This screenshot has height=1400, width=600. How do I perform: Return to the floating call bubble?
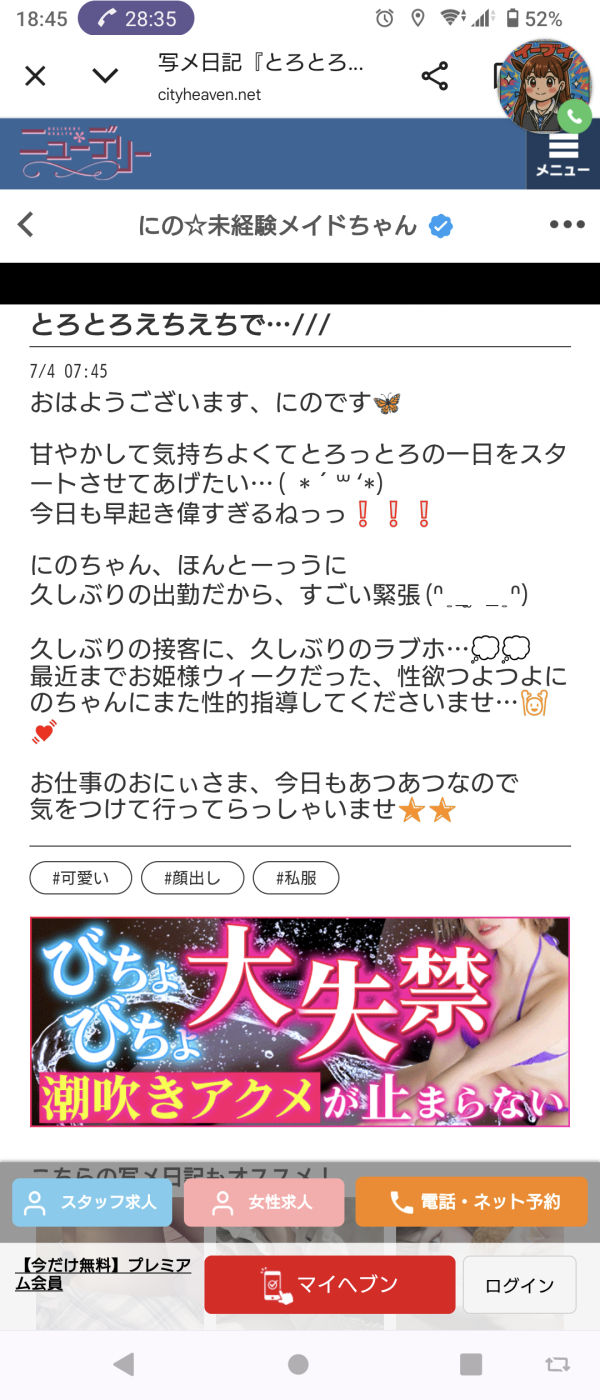545,90
